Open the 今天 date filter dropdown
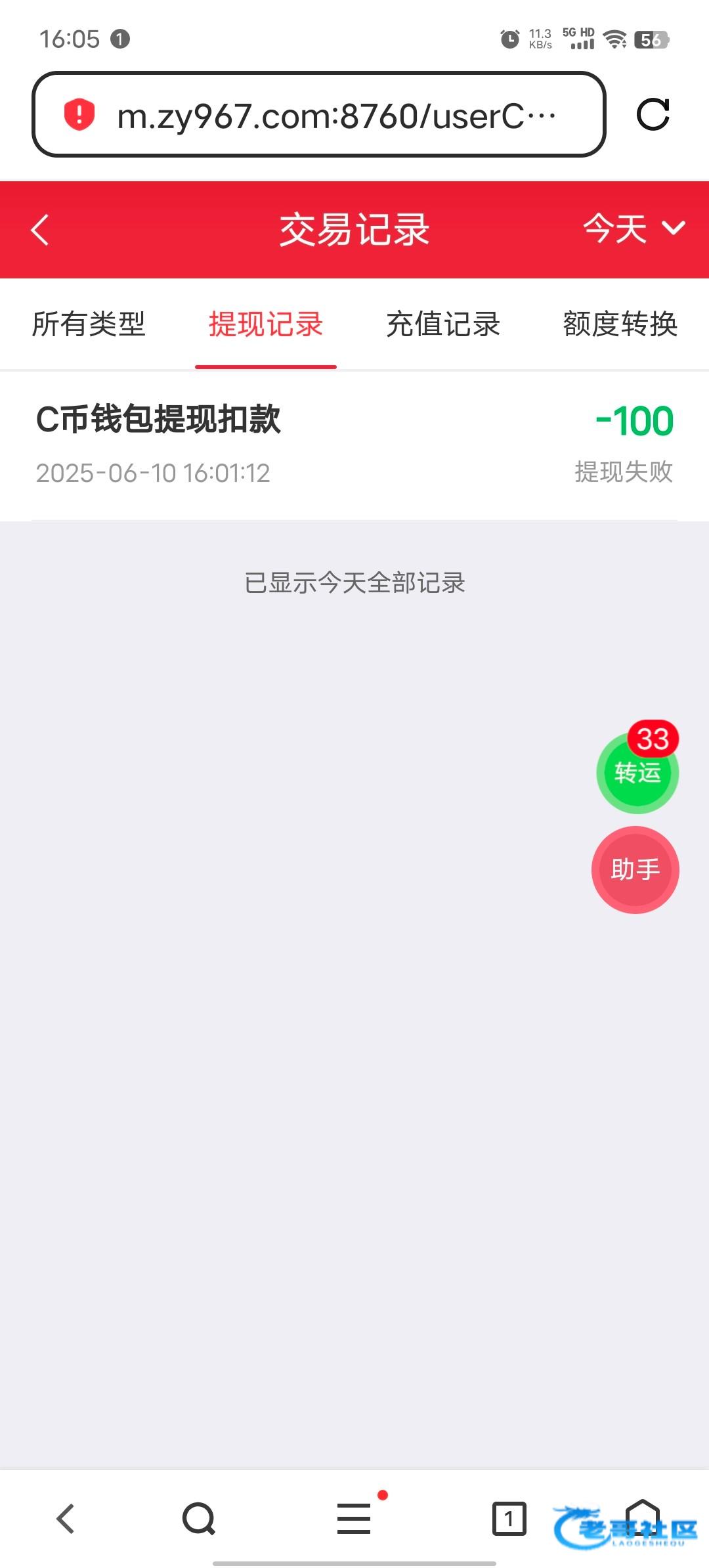The image size is (709, 1568). [x=634, y=229]
